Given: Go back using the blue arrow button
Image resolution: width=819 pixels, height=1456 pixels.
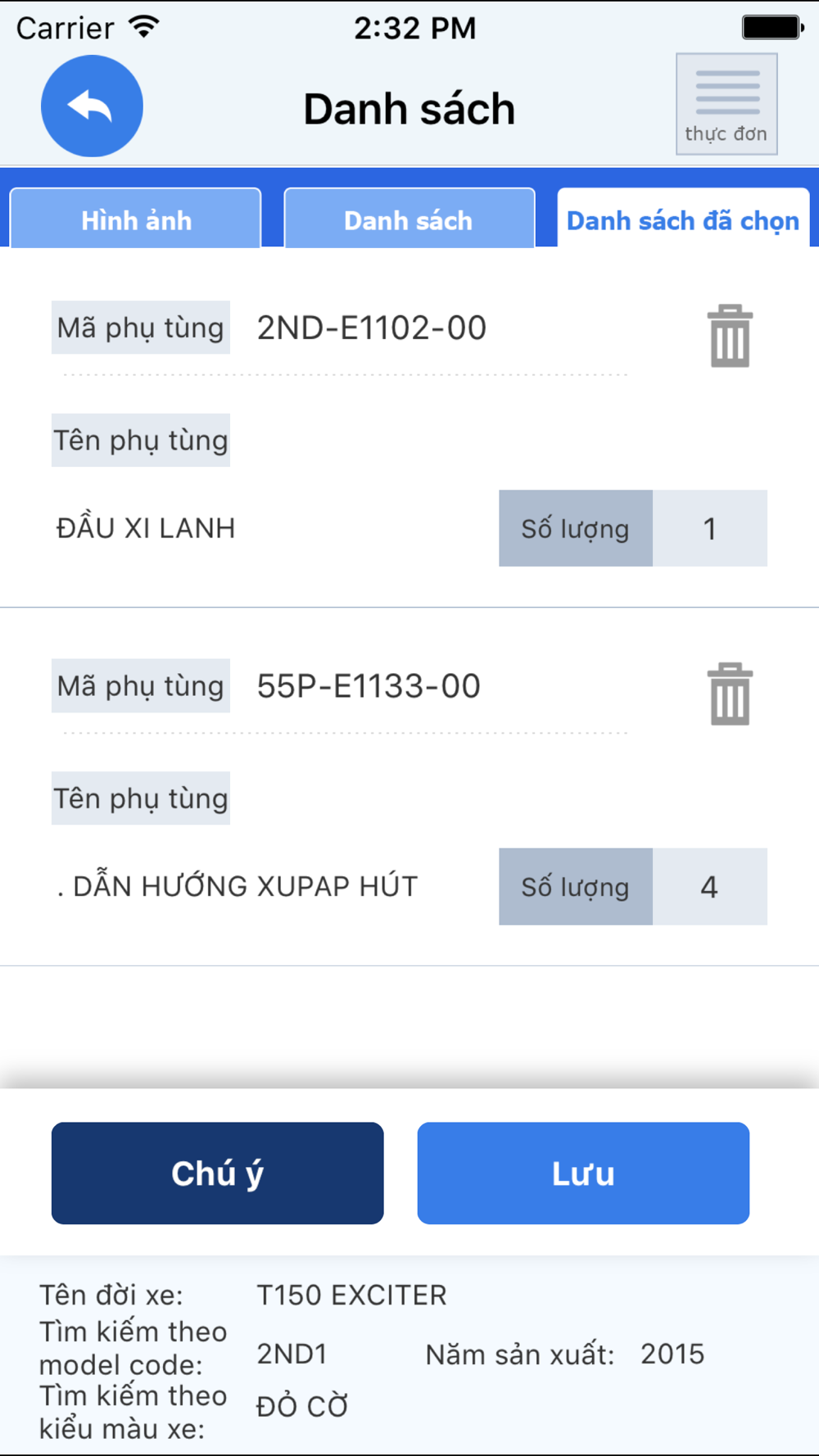Looking at the screenshot, I should [92, 106].
